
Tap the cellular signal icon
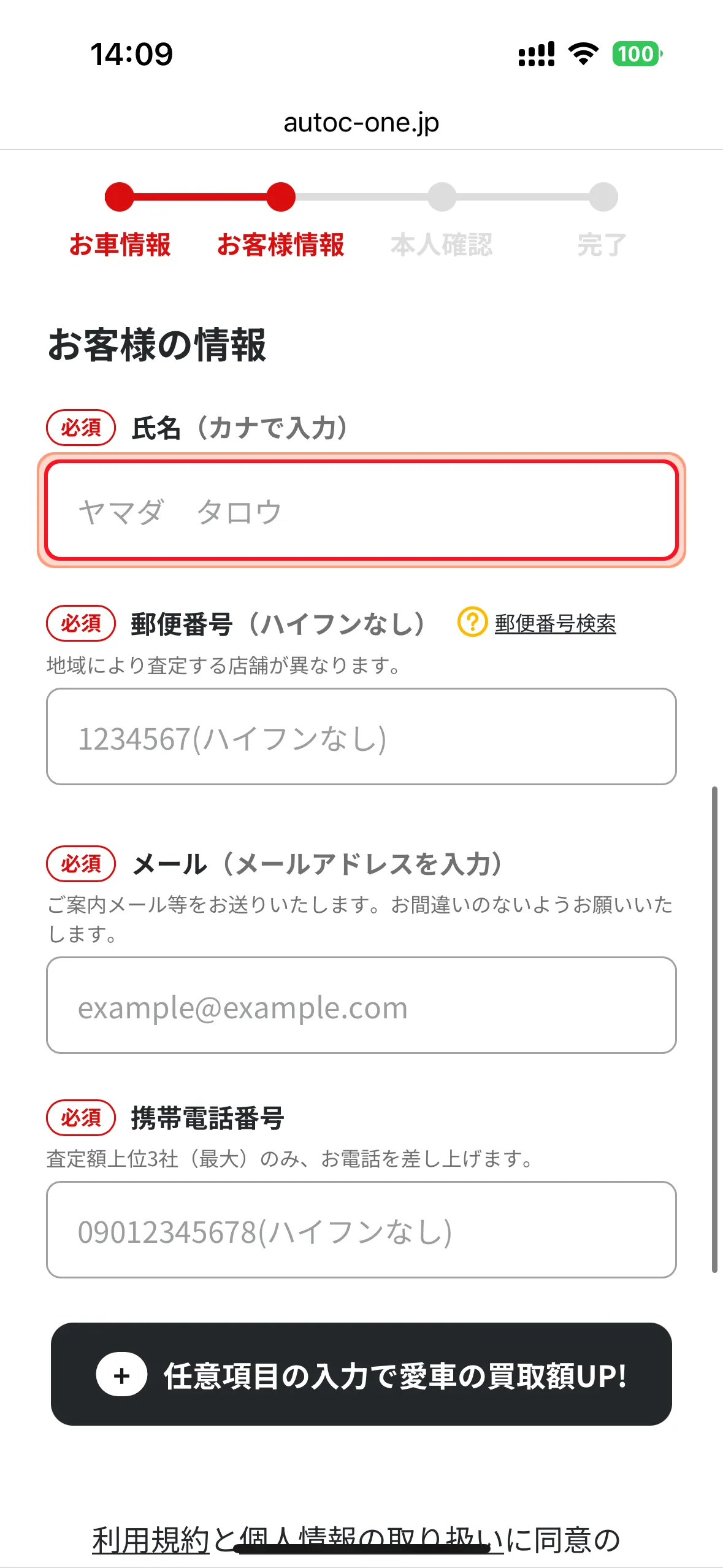click(535, 55)
